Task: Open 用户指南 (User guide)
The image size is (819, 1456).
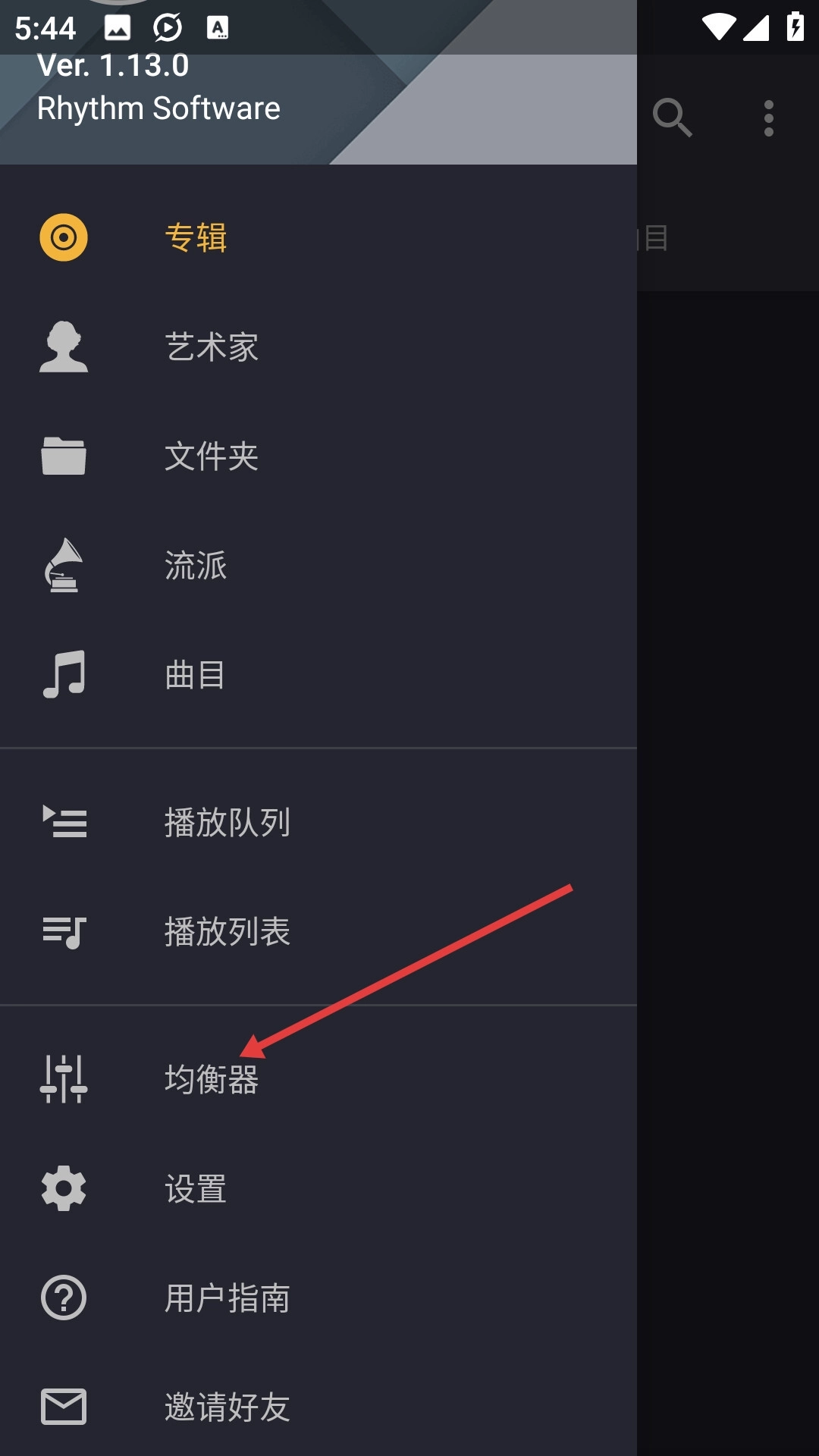Action: coord(227,1298)
